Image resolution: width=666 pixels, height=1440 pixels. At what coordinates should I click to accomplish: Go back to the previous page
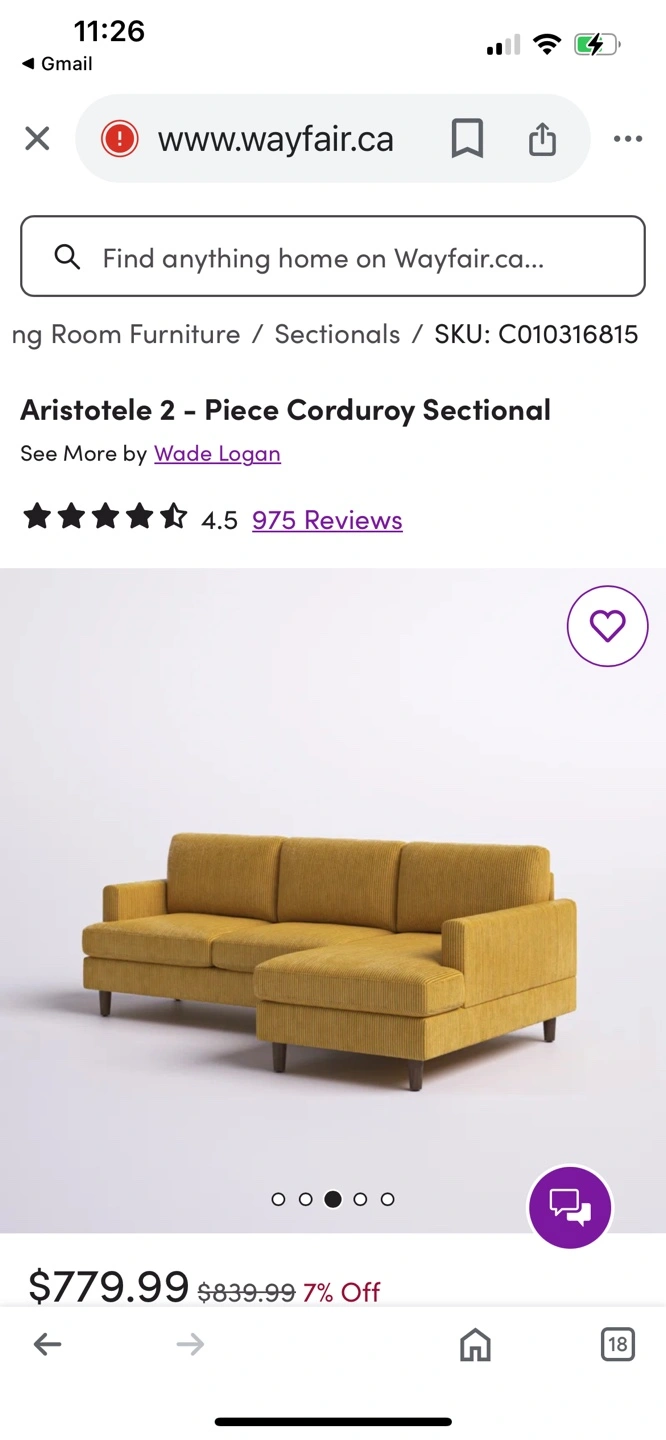click(x=47, y=1345)
